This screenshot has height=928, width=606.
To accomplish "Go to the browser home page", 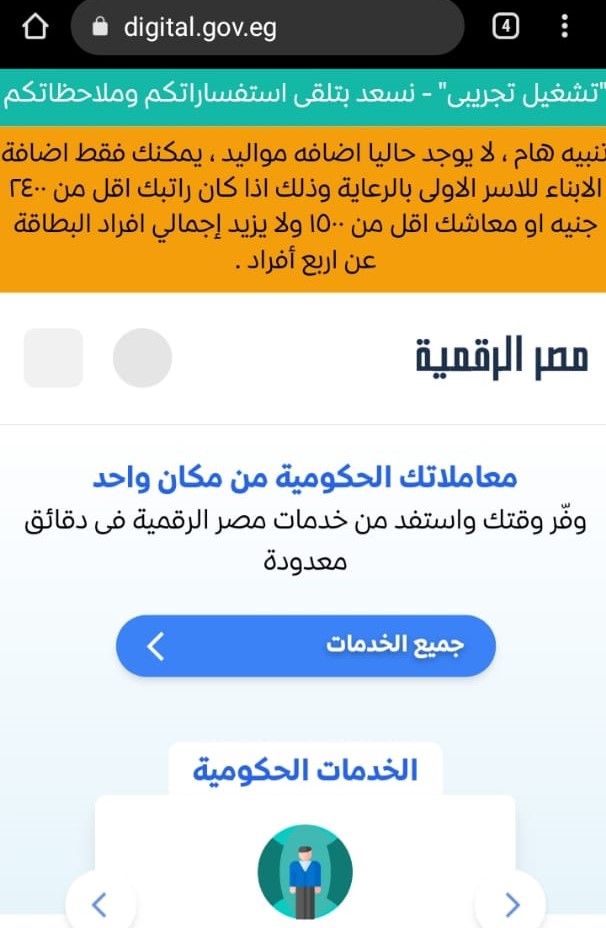I will (x=34, y=27).
